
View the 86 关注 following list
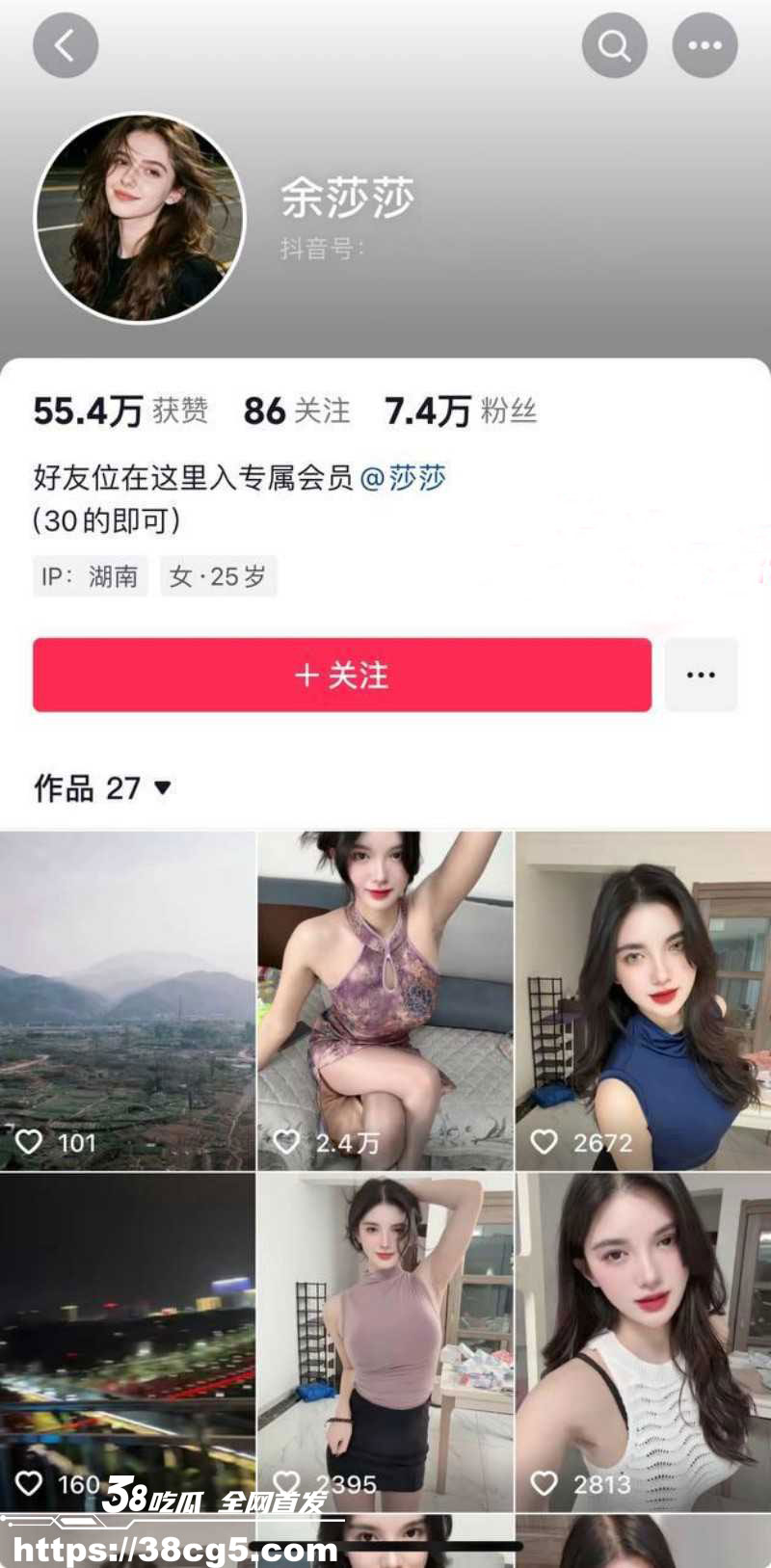point(296,412)
